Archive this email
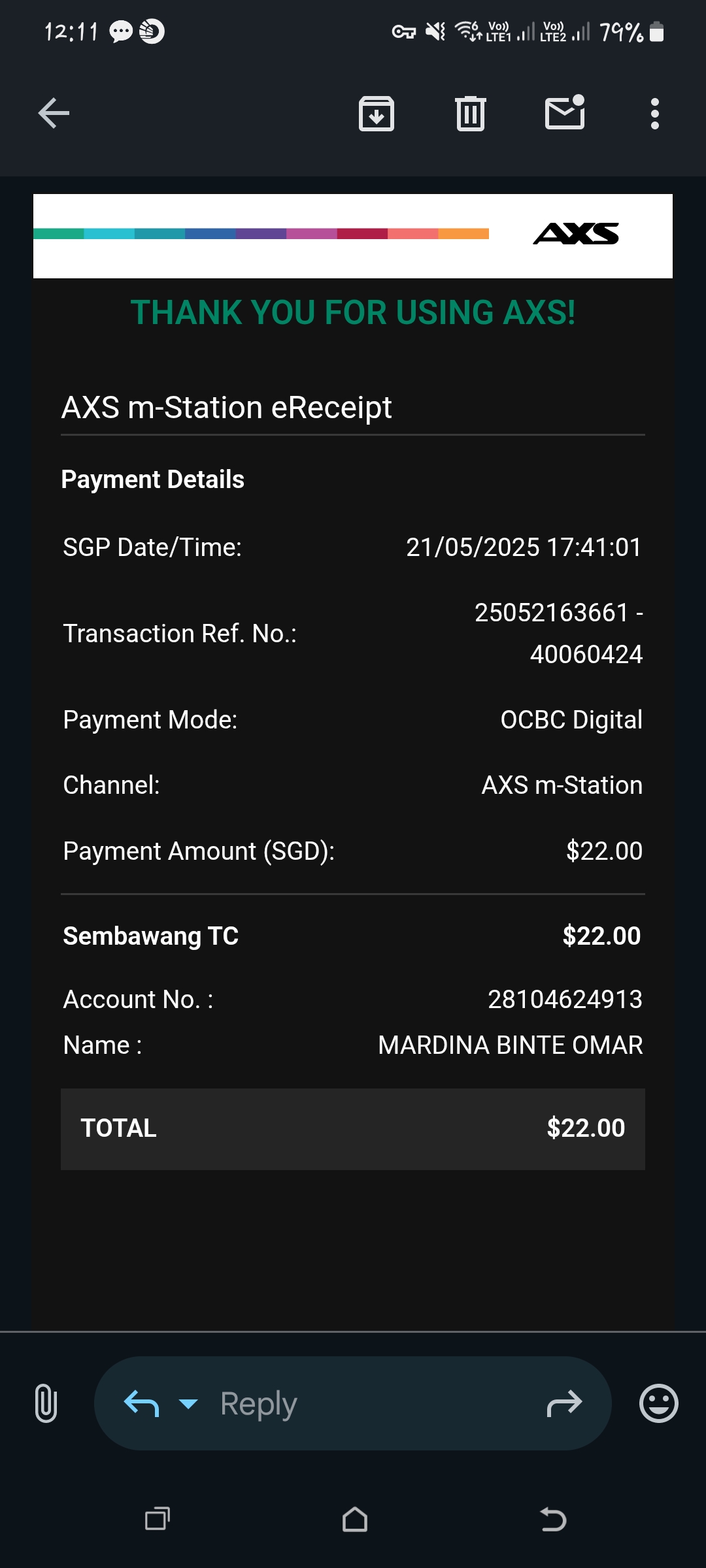The width and height of the screenshot is (706, 1568). click(377, 114)
